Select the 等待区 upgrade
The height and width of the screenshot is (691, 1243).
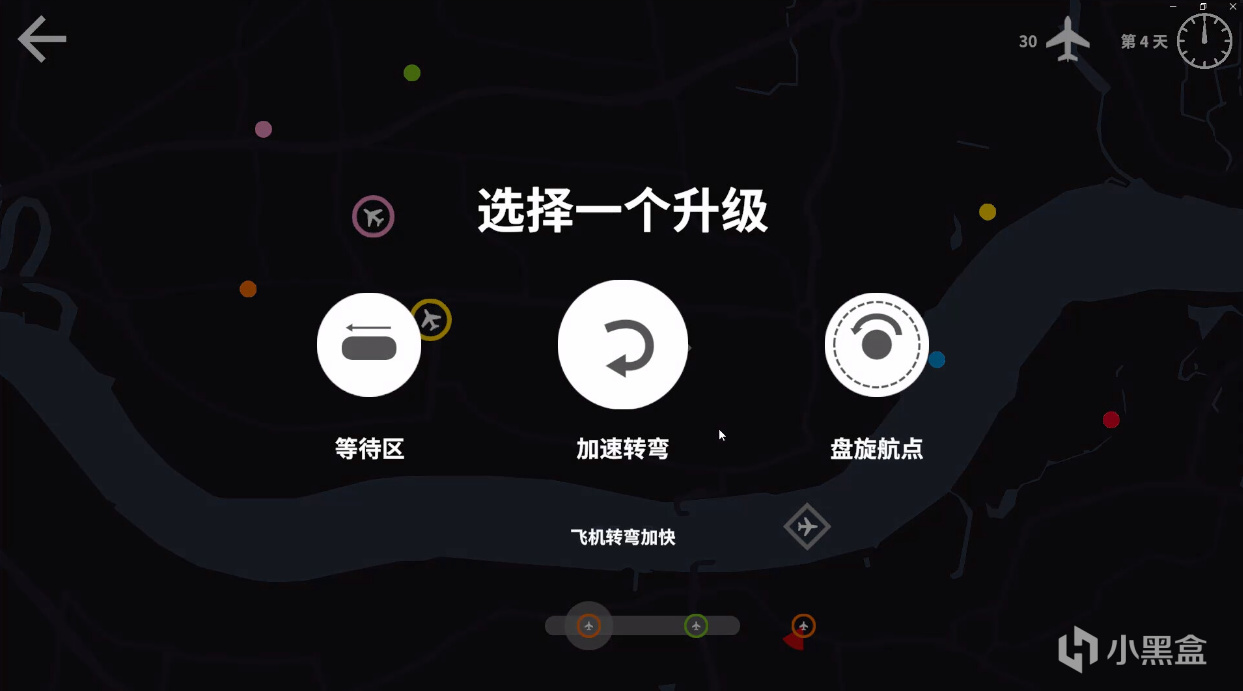[x=369, y=345]
